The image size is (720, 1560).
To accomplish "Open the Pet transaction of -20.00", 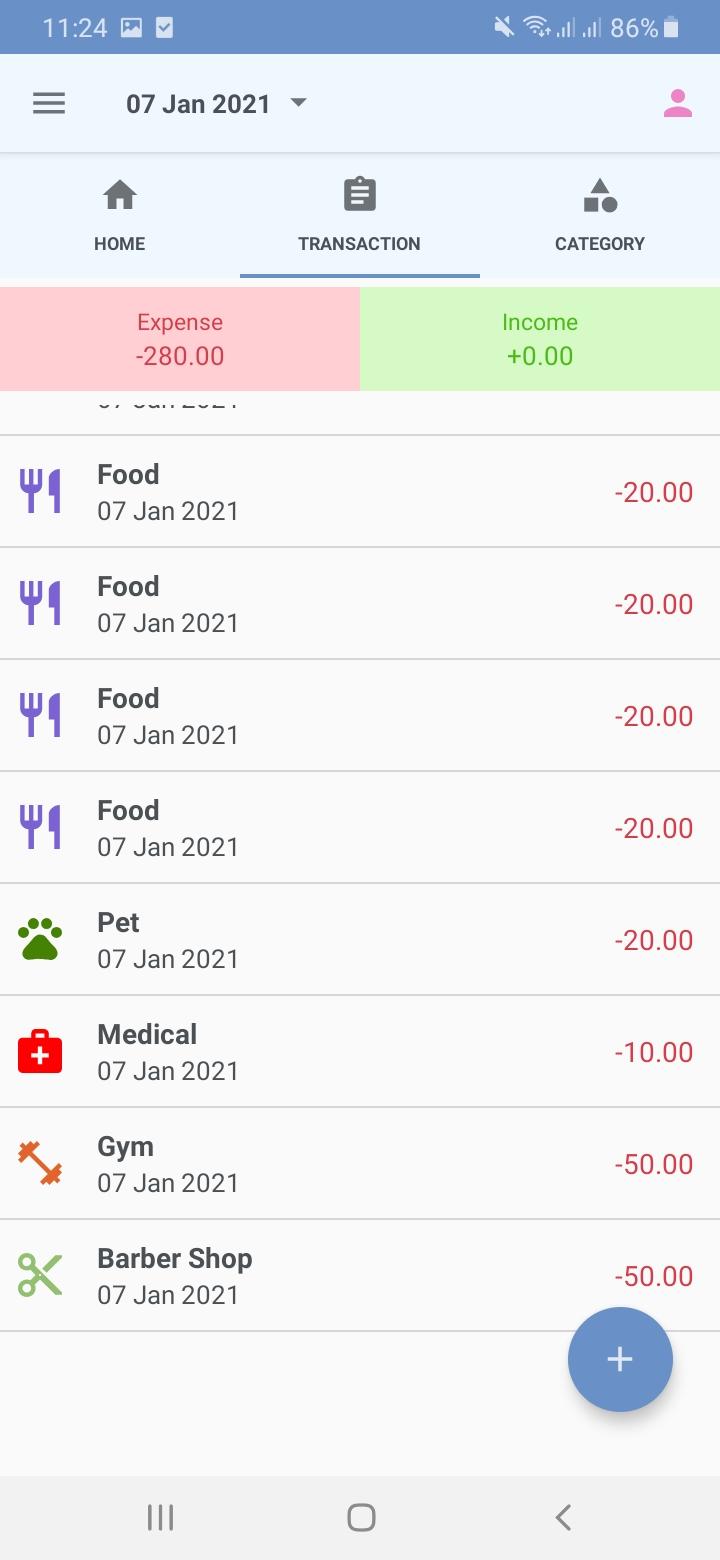I will click(x=360, y=939).
